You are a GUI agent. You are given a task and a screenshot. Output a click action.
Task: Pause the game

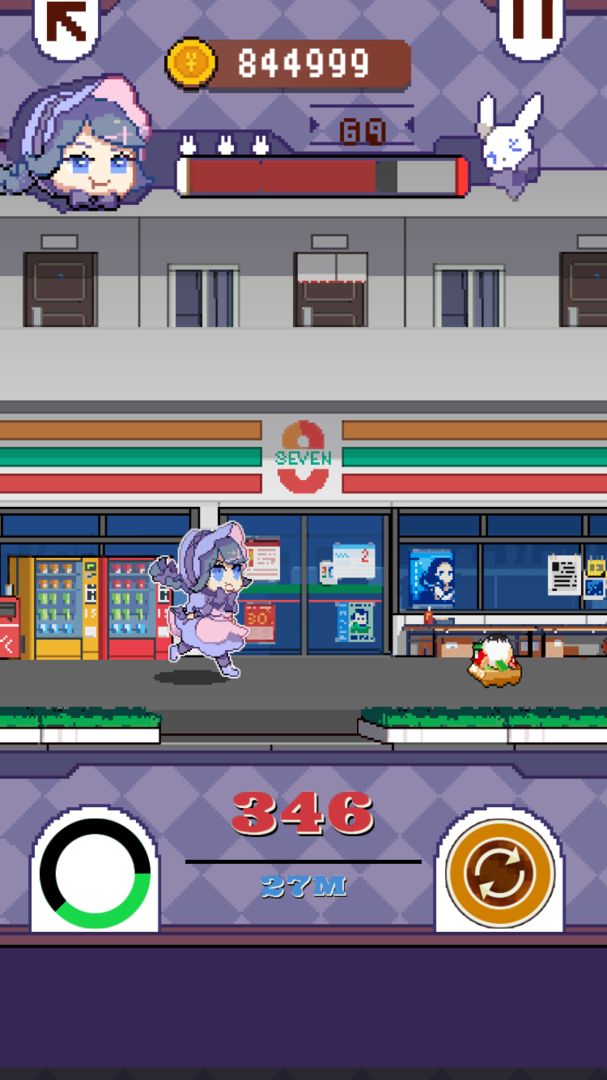(x=531, y=22)
